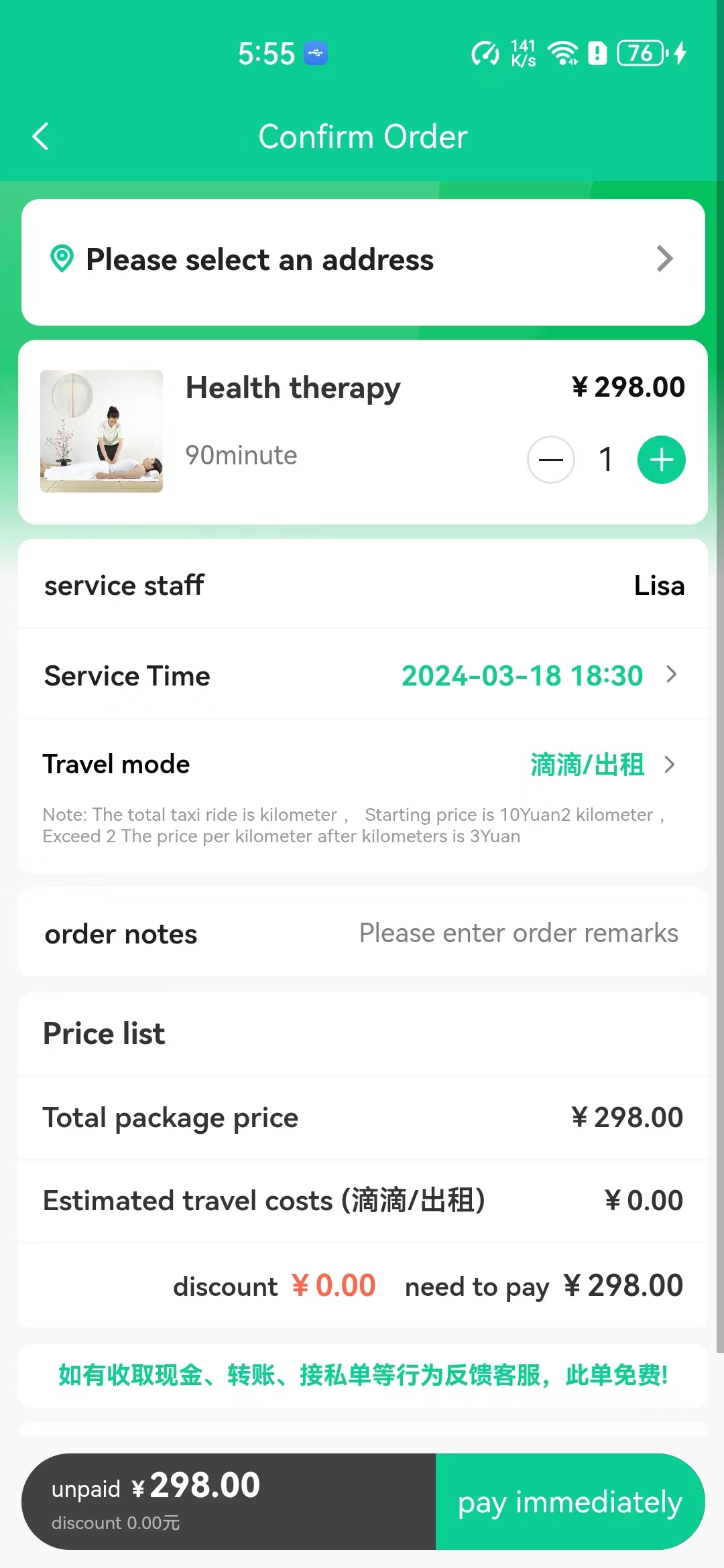
Task: Change the Service Time
Action: point(536,675)
